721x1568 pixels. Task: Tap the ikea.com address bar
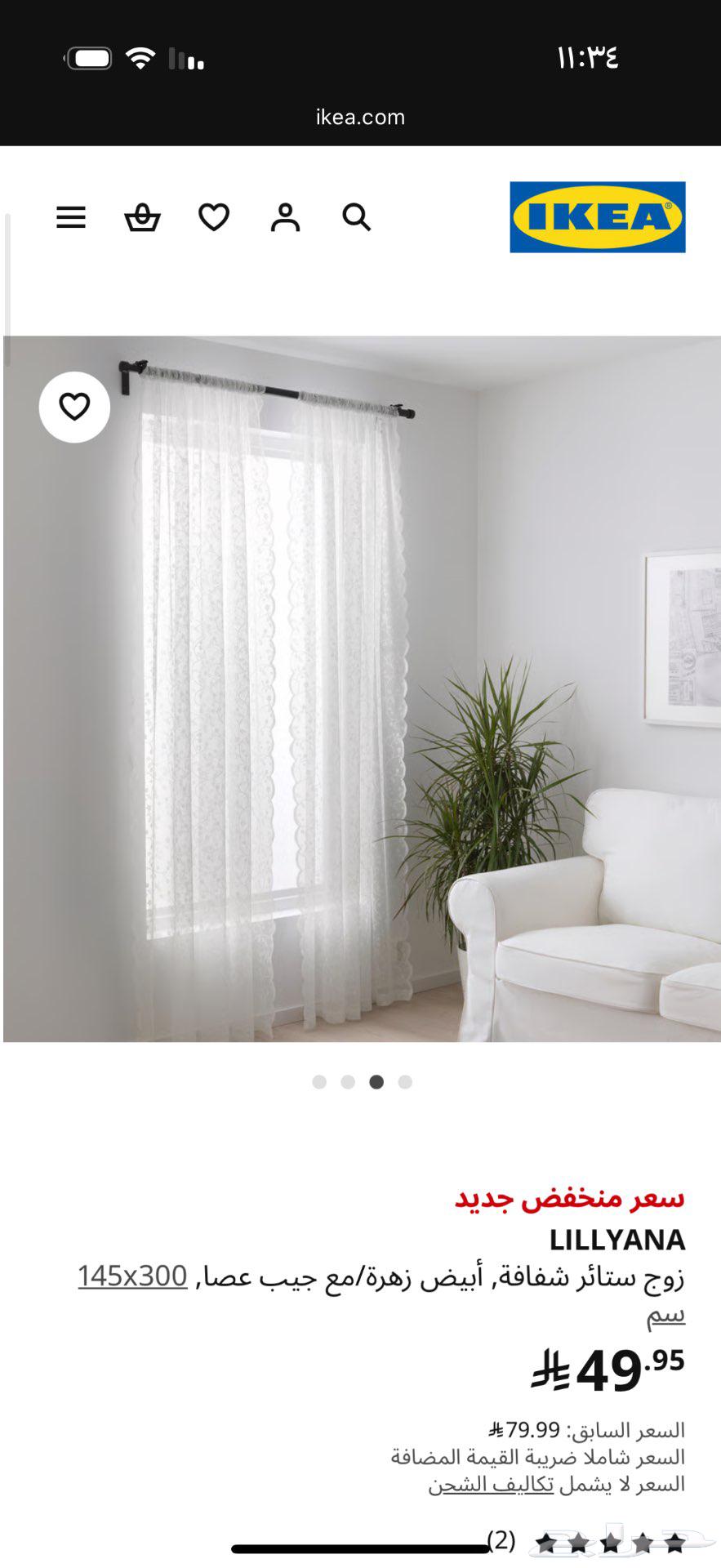click(360, 117)
